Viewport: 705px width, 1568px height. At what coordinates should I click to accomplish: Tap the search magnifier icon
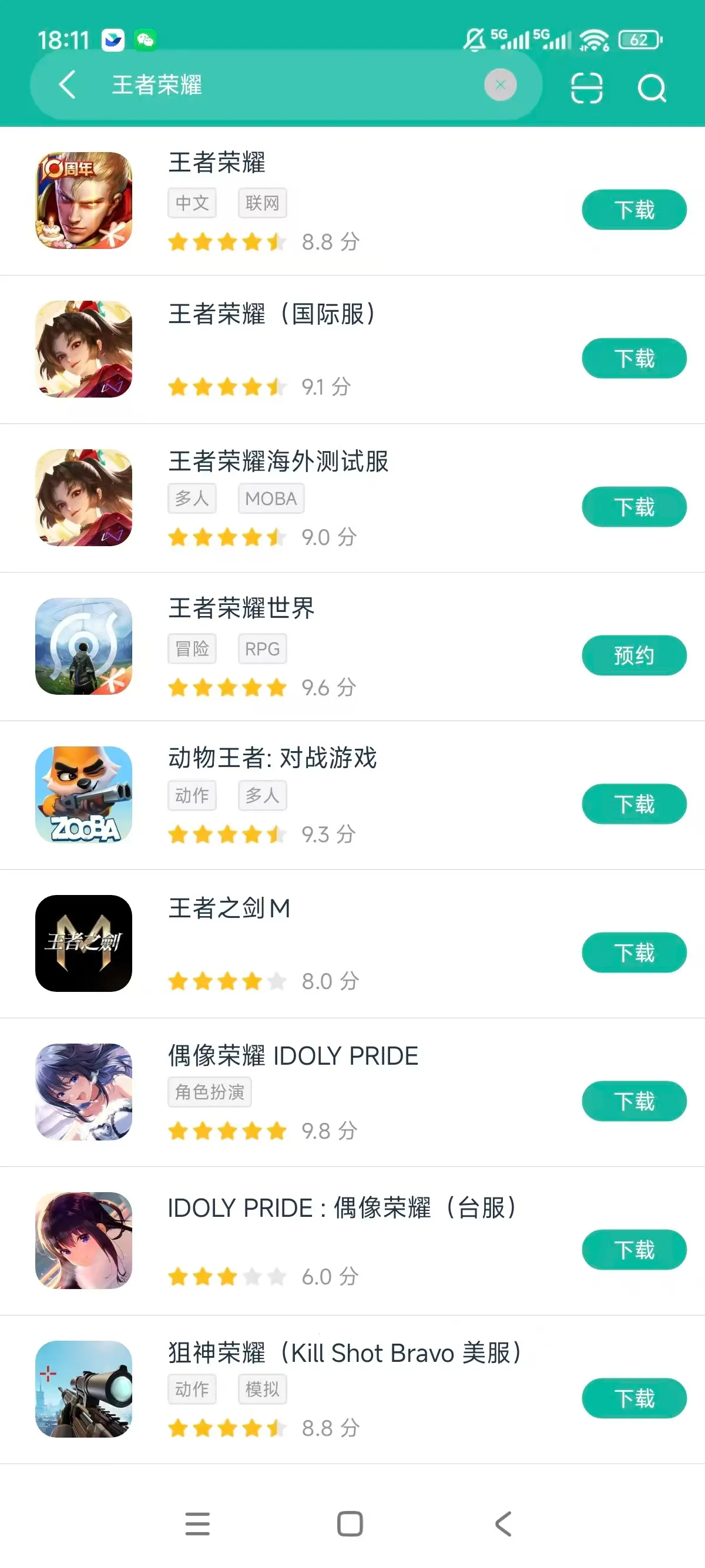652,88
